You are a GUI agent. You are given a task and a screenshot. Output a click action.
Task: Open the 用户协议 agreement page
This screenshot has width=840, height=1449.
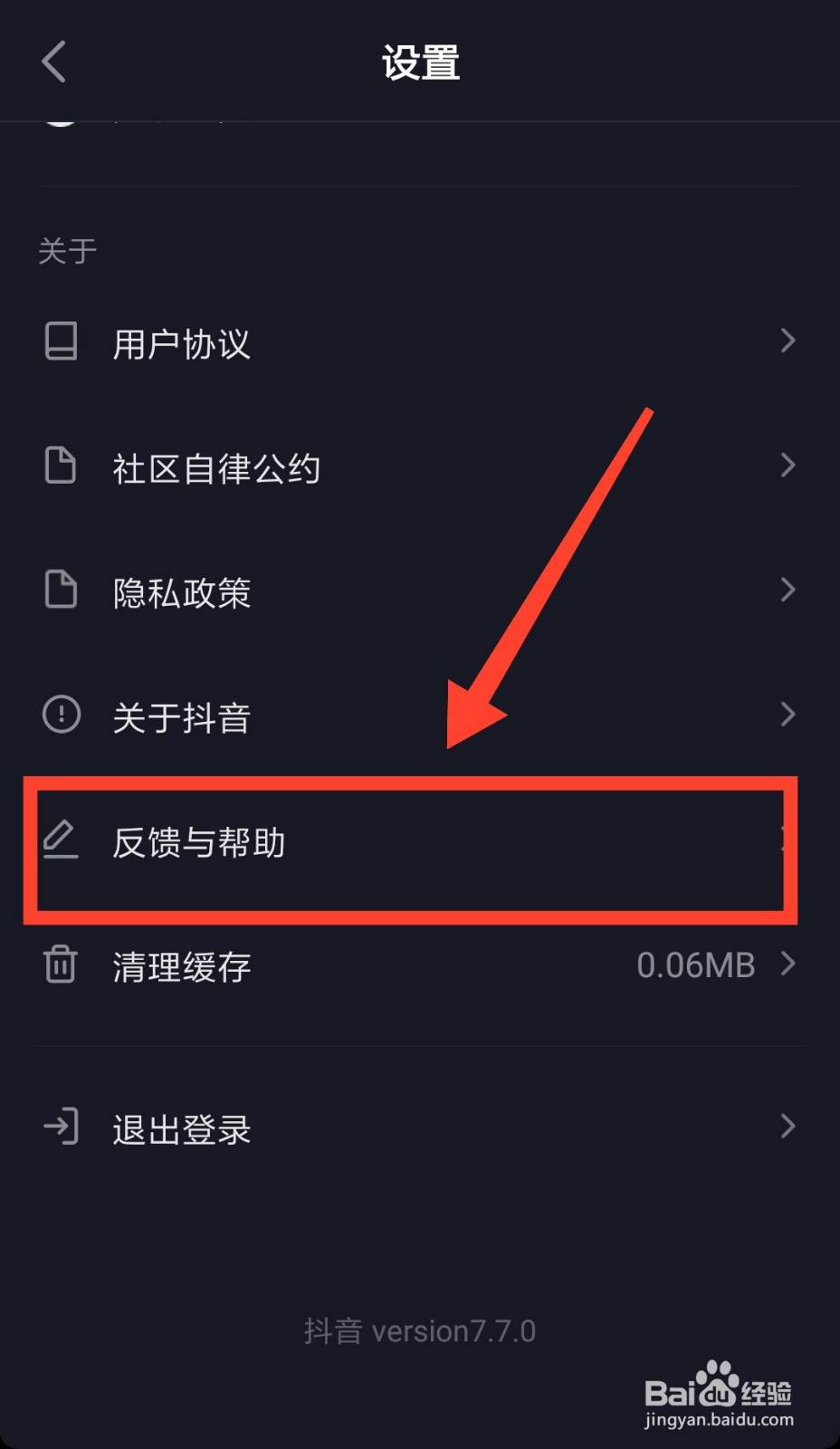pyautogui.click(x=180, y=343)
